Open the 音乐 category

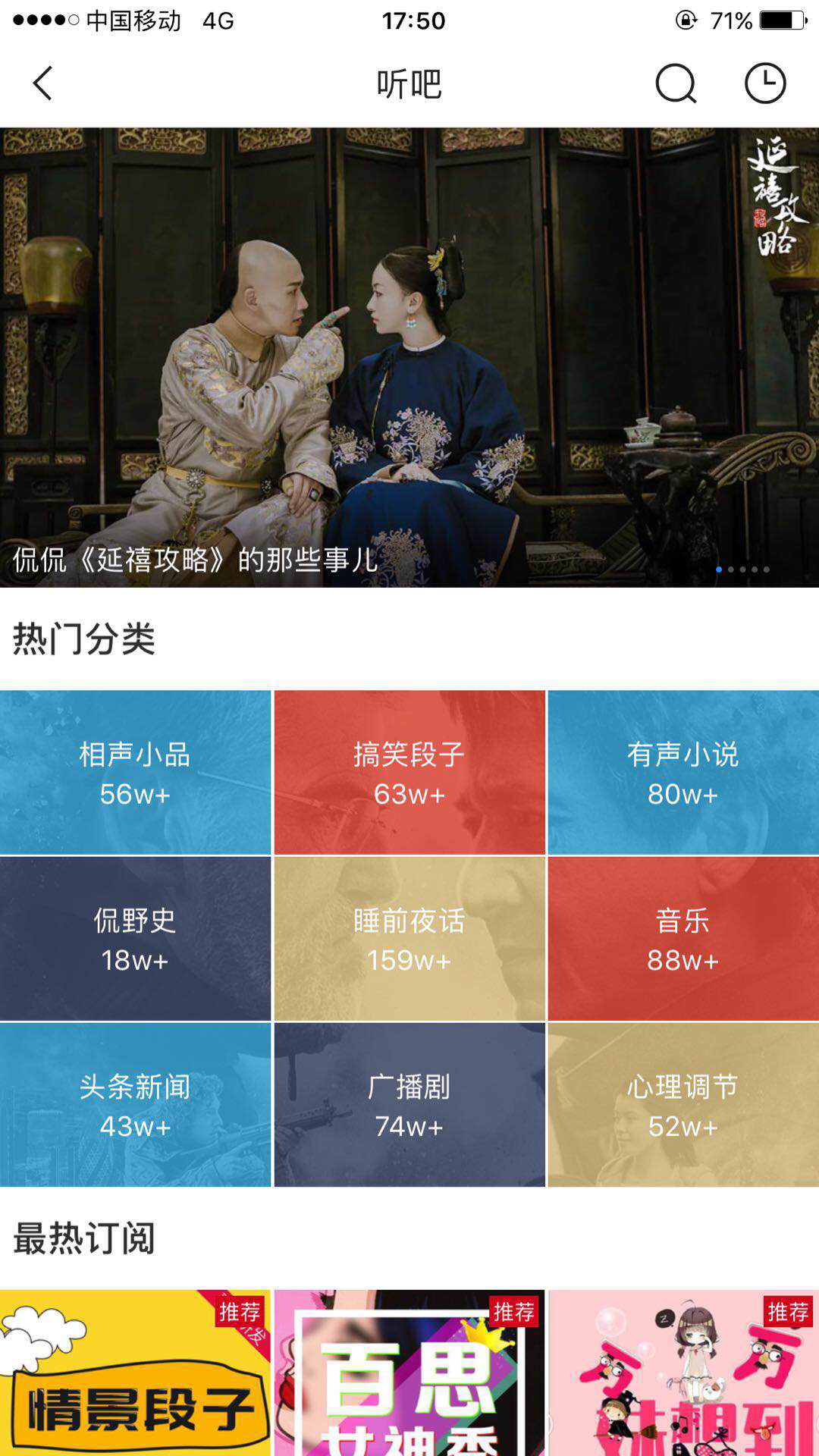click(682, 939)
